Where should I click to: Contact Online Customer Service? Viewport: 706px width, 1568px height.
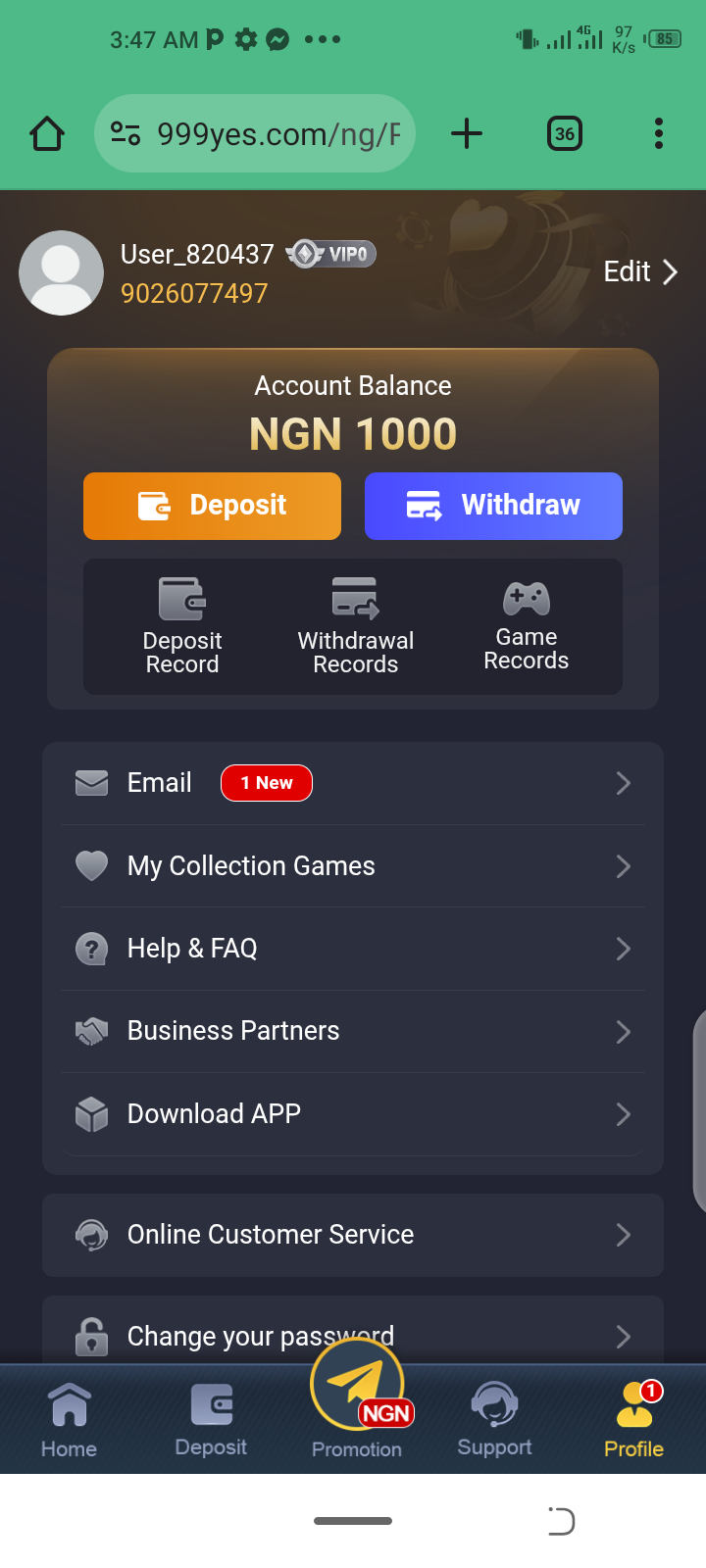353,1235
